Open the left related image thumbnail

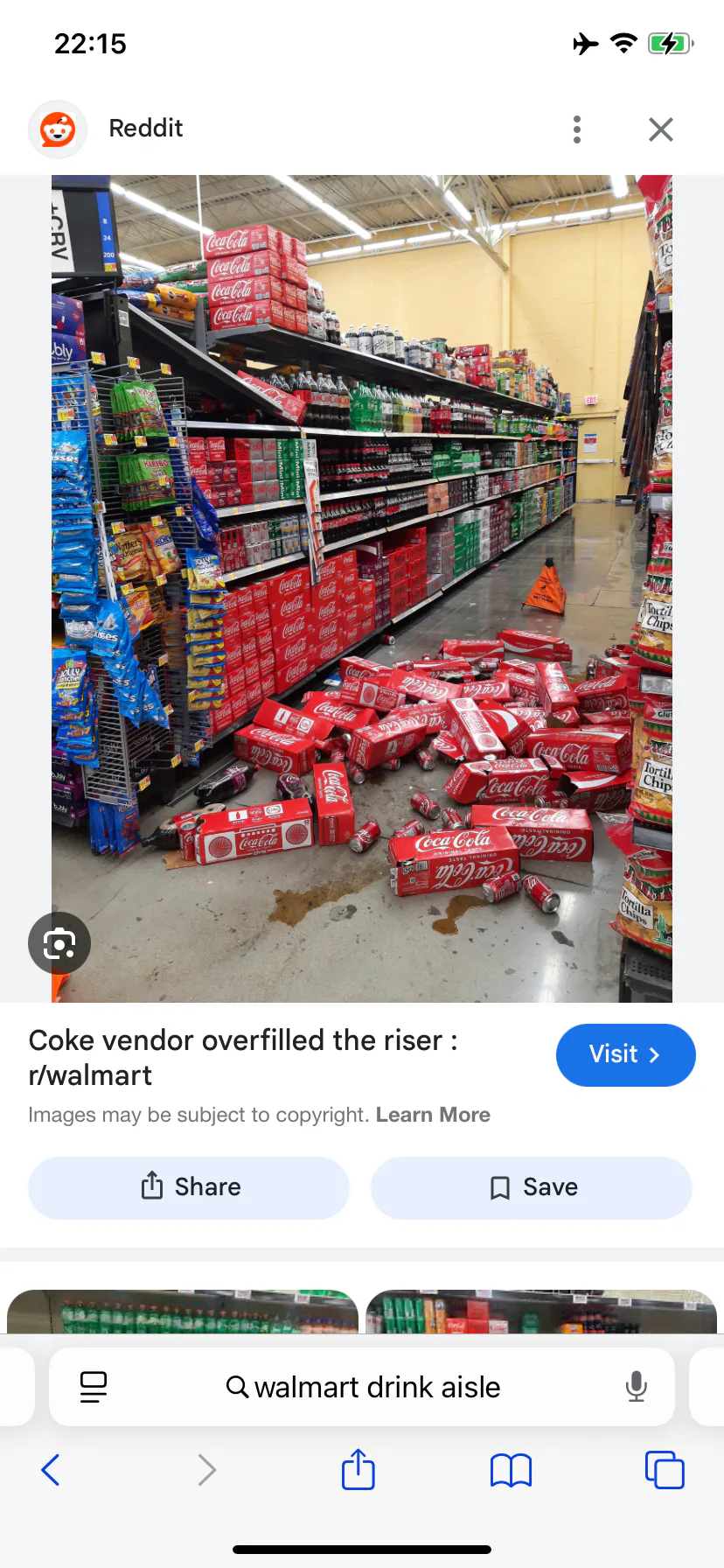click(183, 1312)
